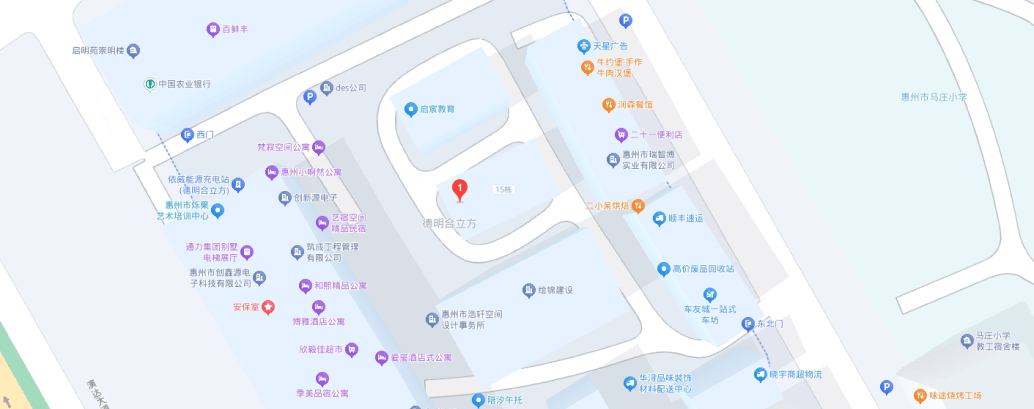The height and width of the screenshot is (409, 1034).
Task: Select the 天星广告 map marker
Action: 585,46
